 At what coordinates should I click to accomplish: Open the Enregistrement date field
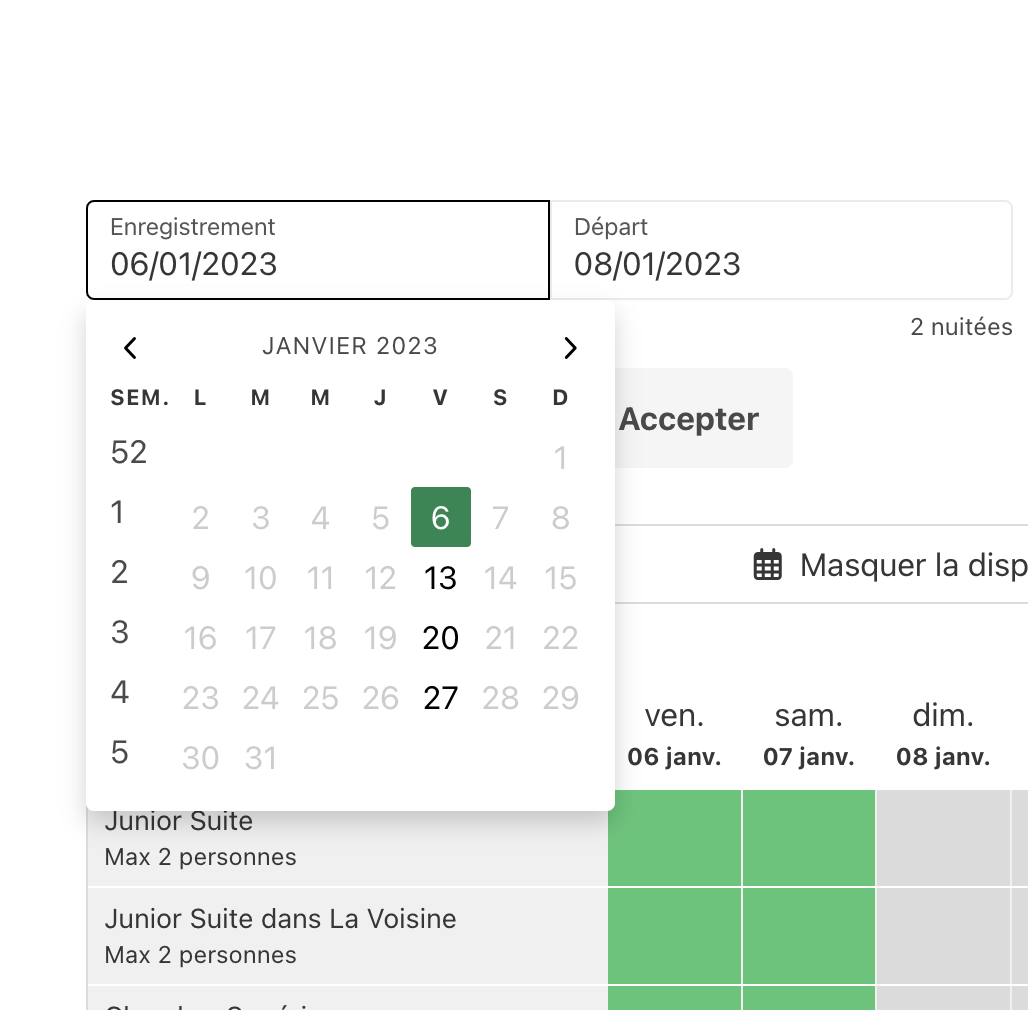pyautogui.click(x=318, y=250)
